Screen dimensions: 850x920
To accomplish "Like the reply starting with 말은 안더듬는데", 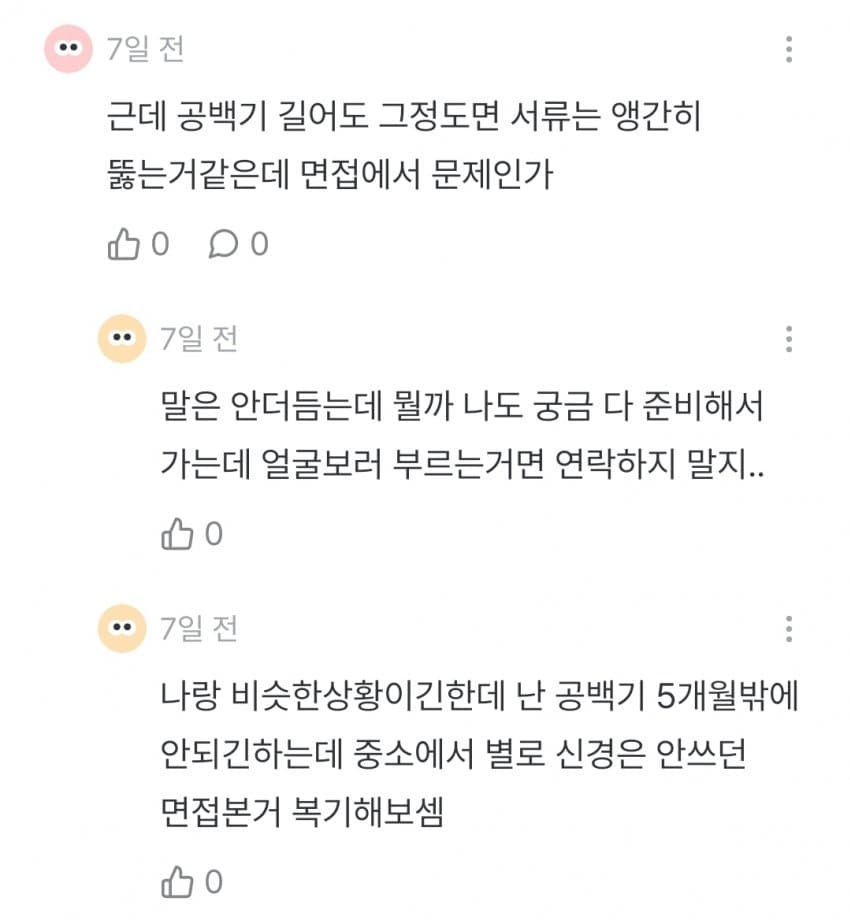I will point(177,534).
